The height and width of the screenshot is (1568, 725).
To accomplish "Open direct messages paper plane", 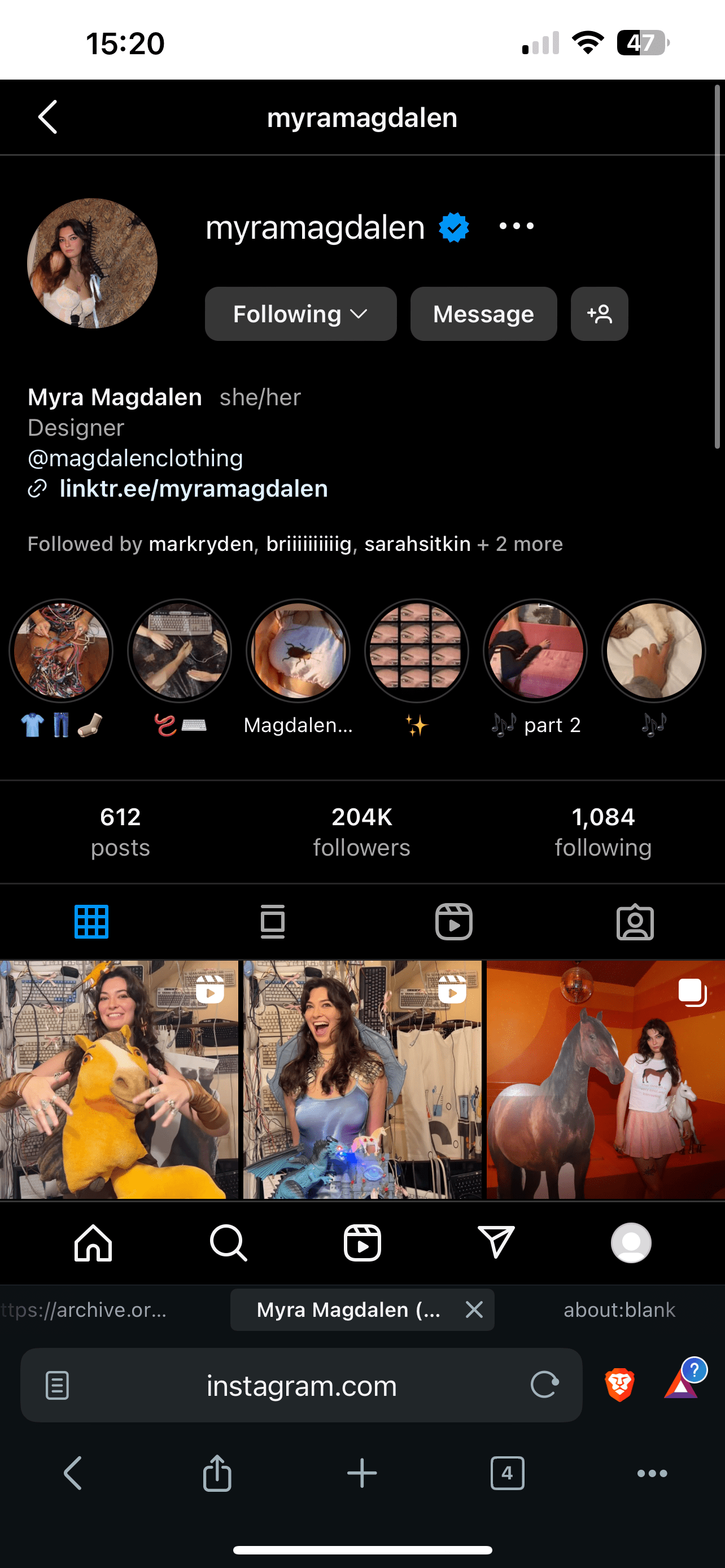I will tap(496, 1242).
